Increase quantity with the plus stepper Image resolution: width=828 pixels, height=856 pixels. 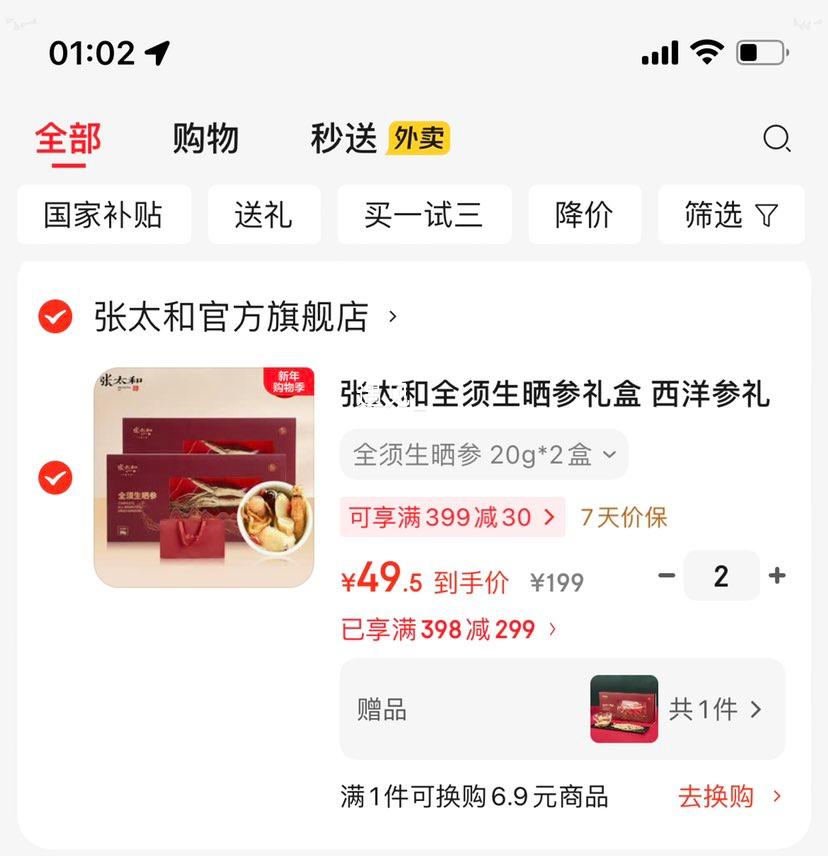tap(775, 575)
